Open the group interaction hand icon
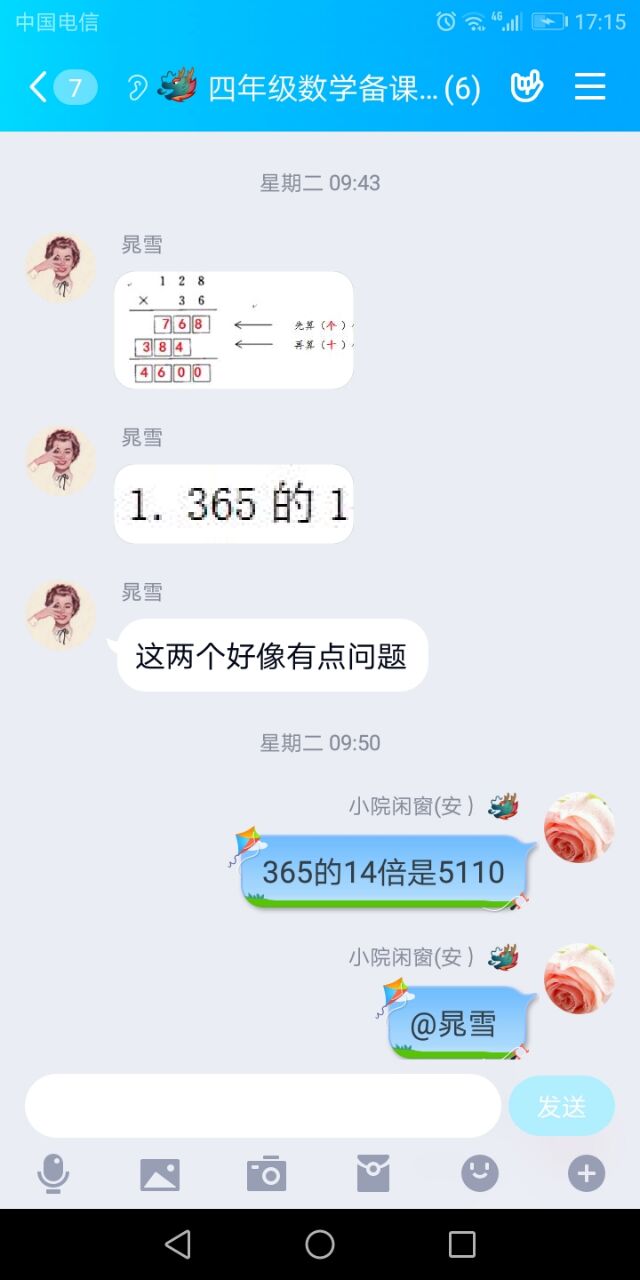The height and width of the screenshot is (1280, 640). (526, 88)
